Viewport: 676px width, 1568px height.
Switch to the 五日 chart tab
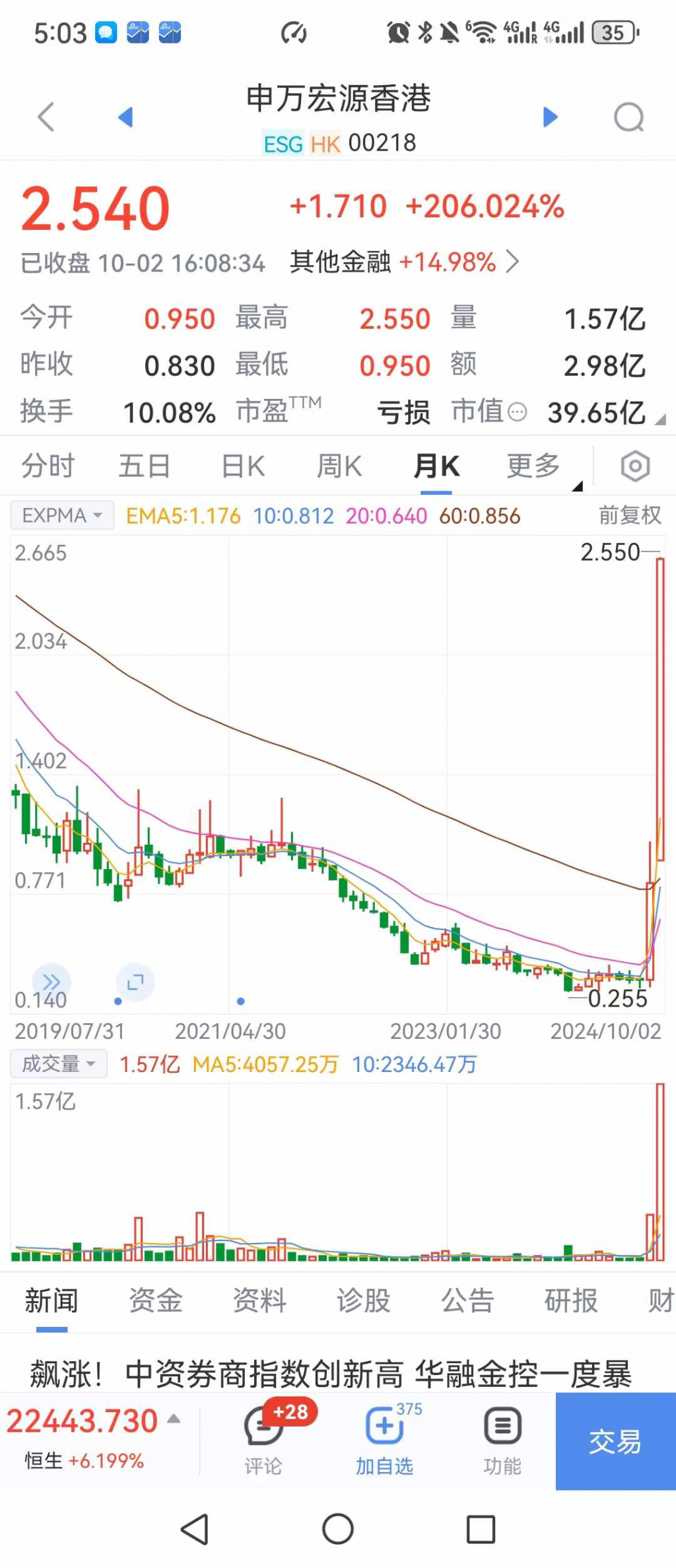pyautogui.click(x=145, y=466)
